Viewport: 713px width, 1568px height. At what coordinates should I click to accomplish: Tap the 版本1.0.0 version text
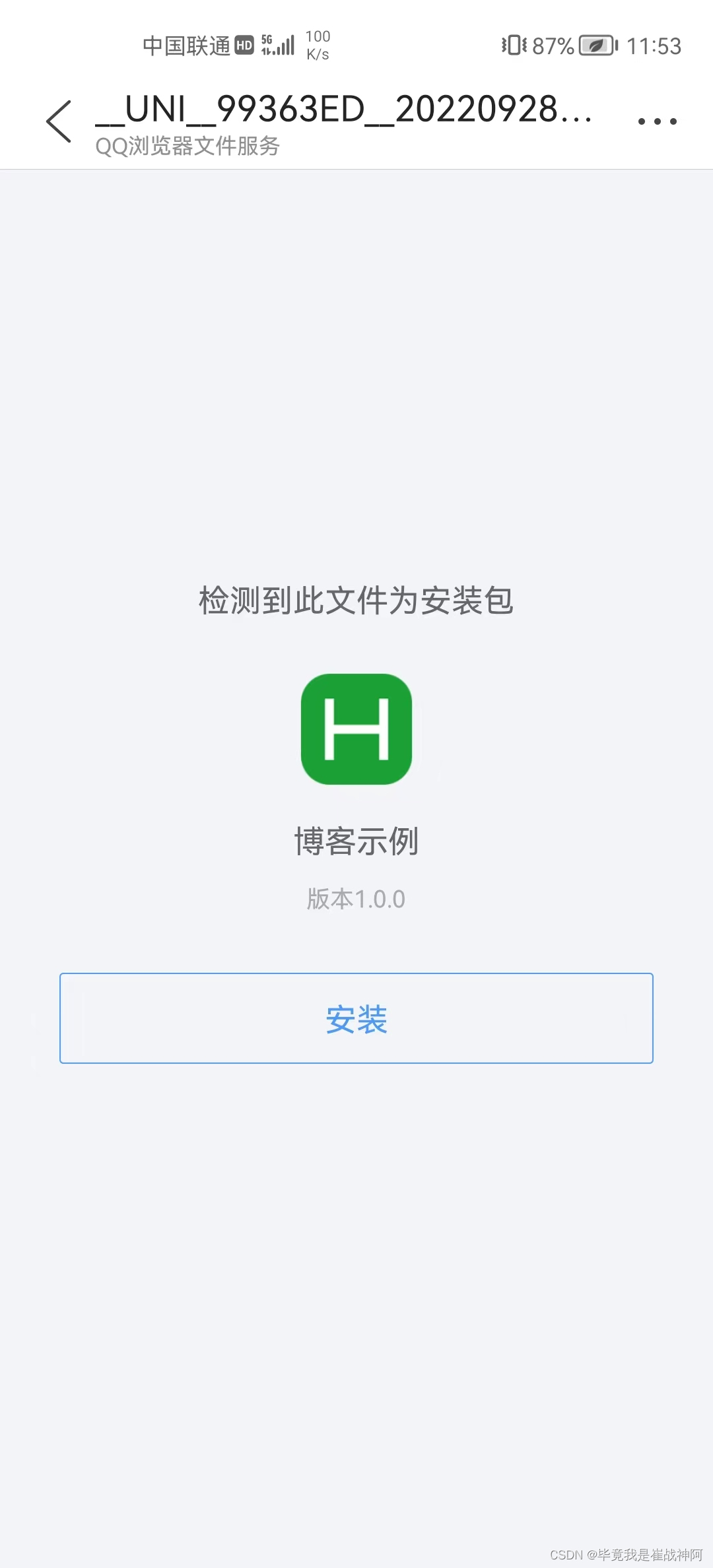356,898
